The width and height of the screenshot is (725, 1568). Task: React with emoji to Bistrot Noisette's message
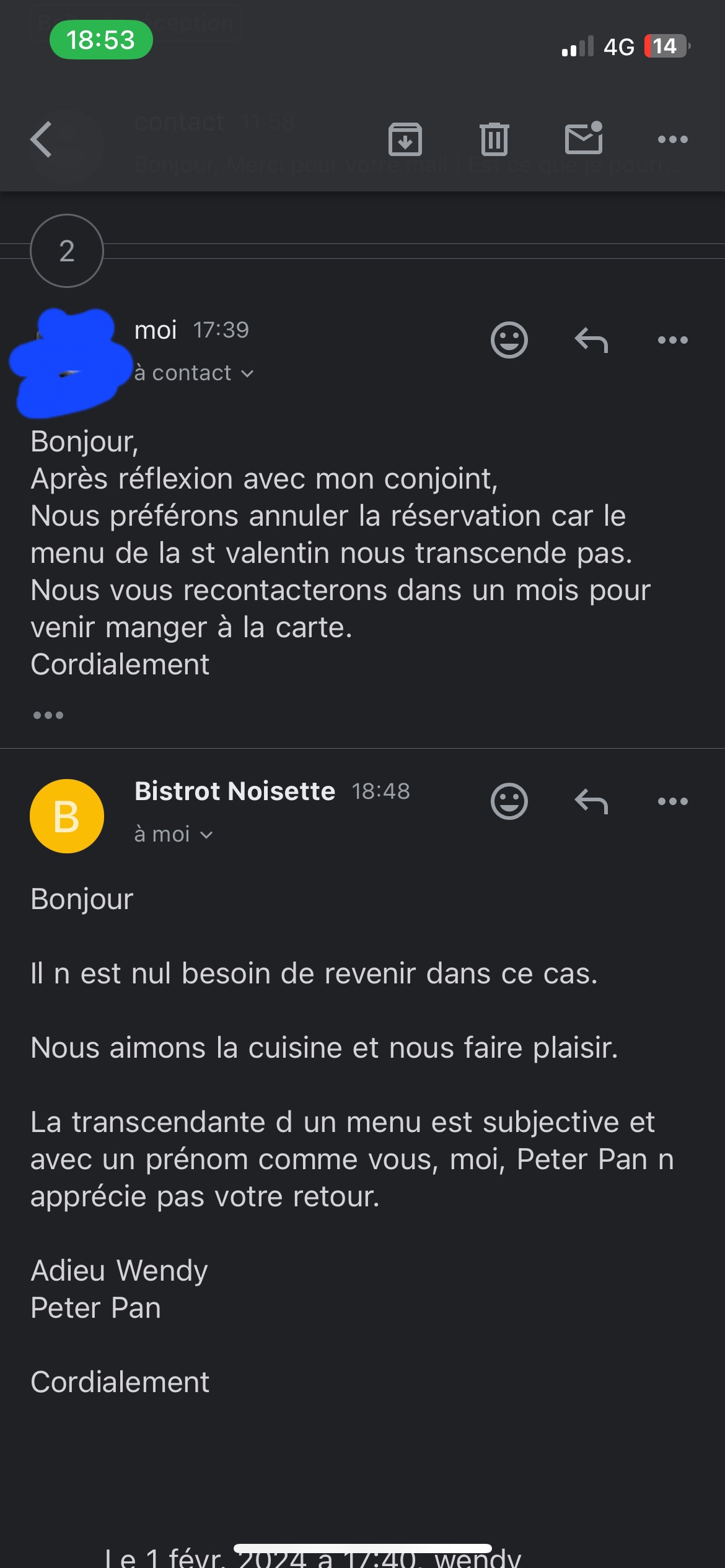pyautogui.click(x=509, y=801)
